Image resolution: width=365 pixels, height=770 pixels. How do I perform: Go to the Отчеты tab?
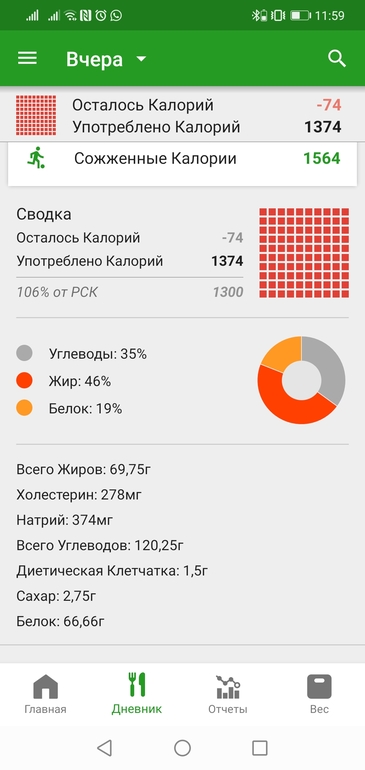[x=228, y=694]
